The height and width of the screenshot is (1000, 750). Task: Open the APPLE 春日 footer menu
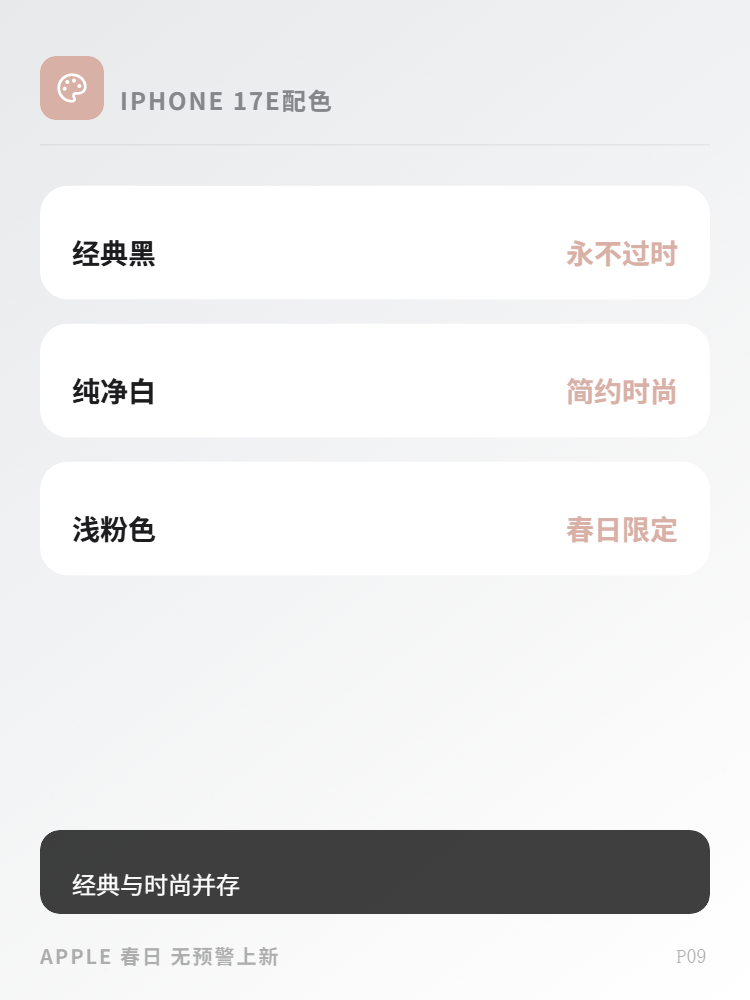pos(159,957)
